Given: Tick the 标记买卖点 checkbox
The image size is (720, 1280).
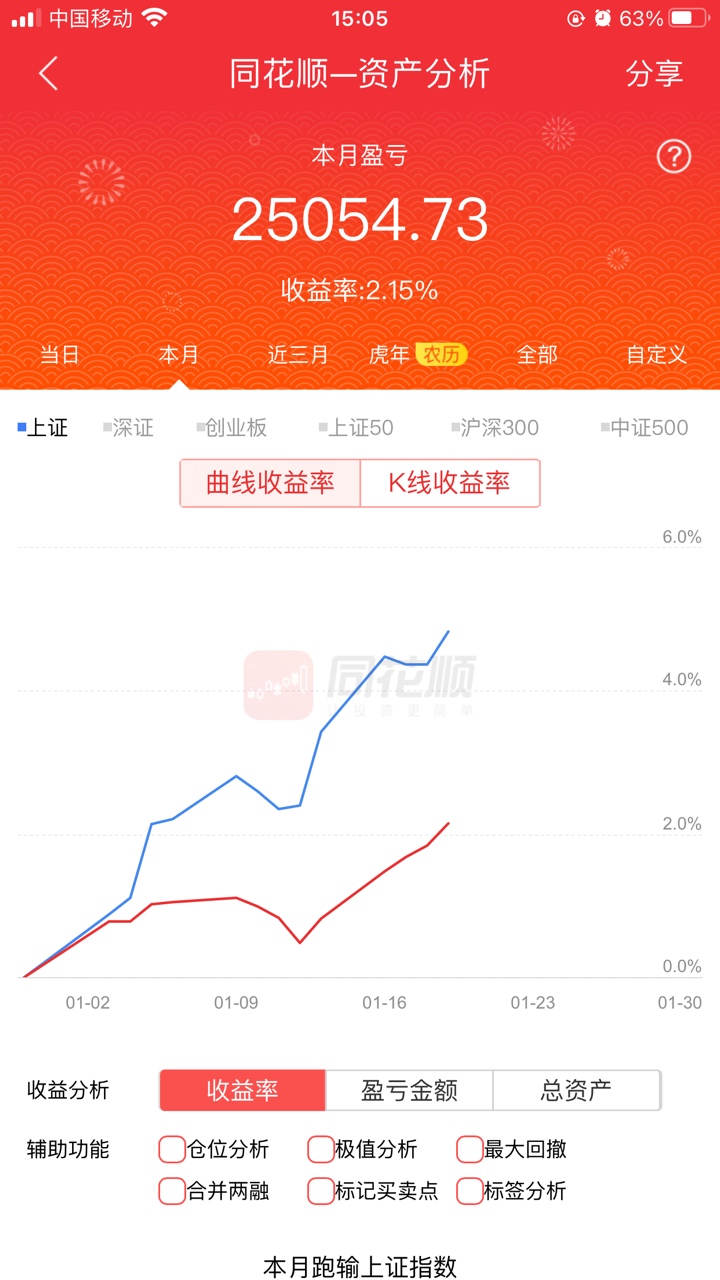Looking at the screenshot, I should pos(321,1191).
